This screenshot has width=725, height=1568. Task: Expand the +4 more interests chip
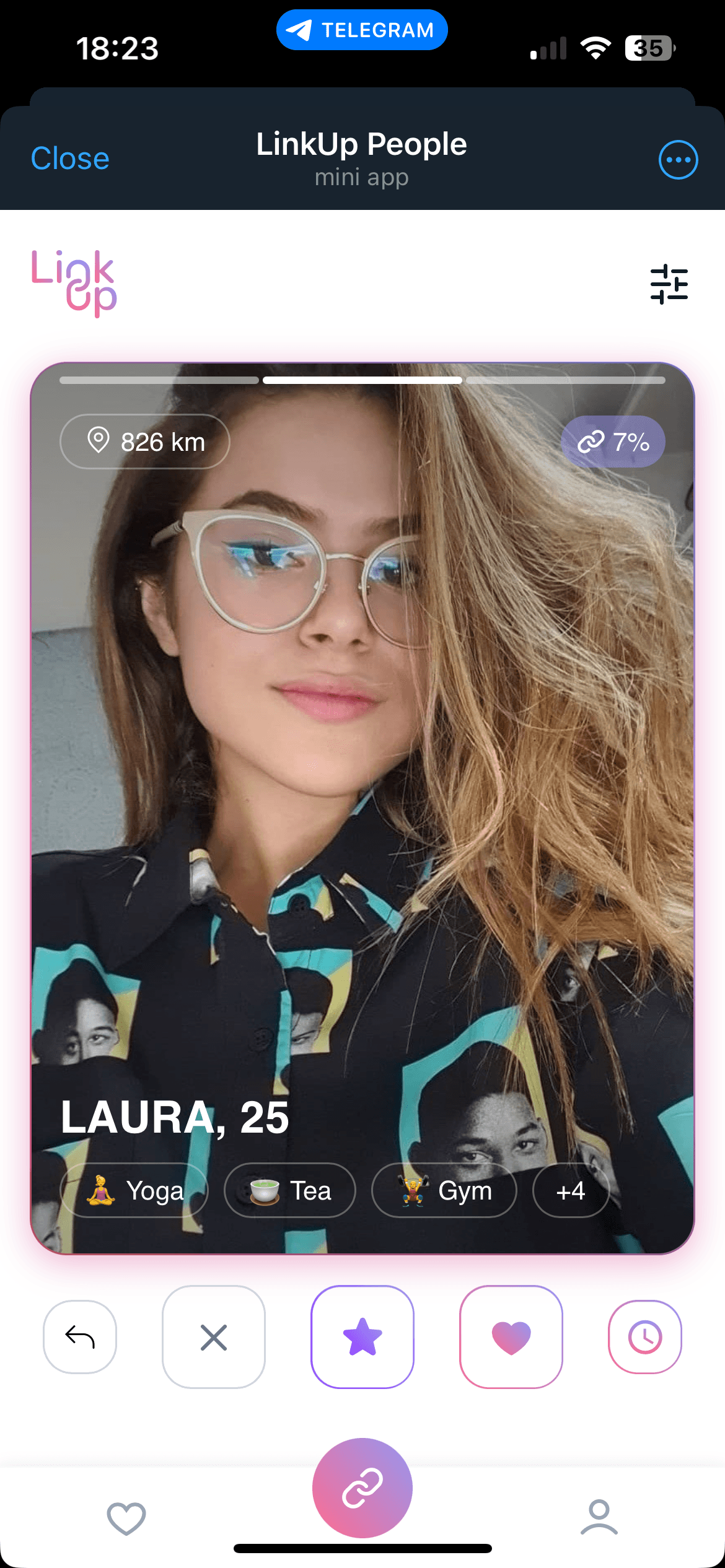[571, 1190]
